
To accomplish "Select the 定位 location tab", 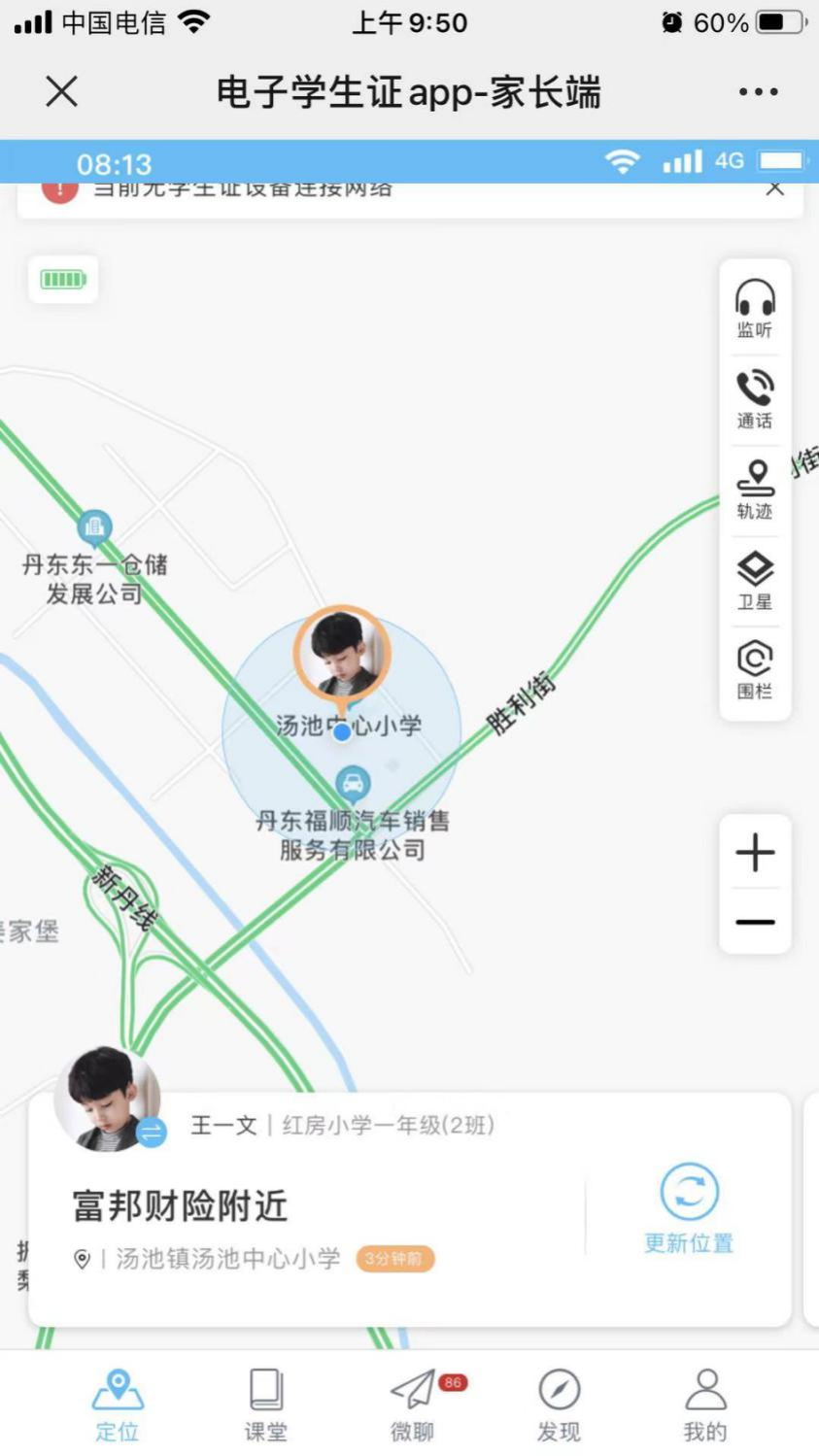I will click(118, 1403).
